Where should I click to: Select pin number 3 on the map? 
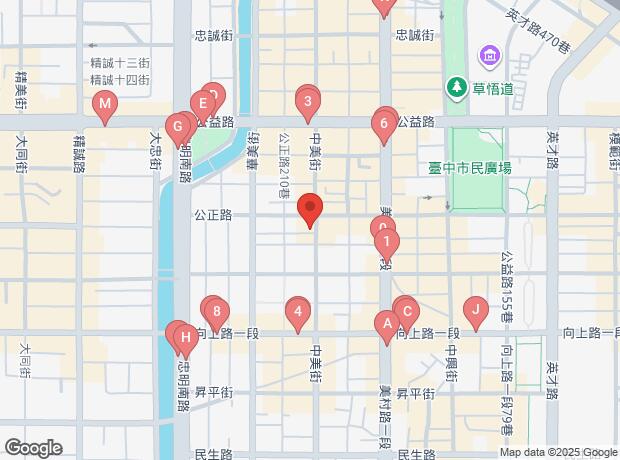coord(308,101)
